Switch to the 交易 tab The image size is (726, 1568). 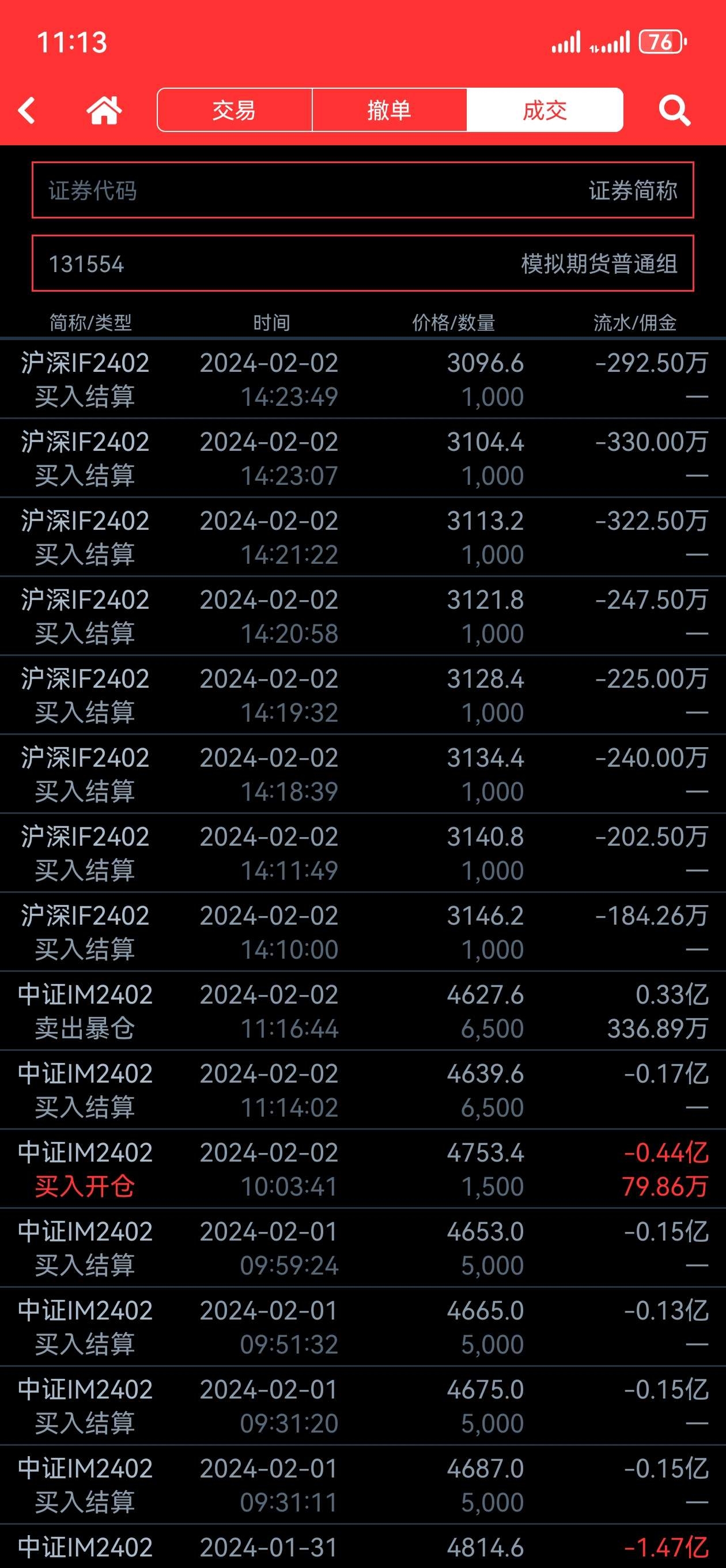[235, 110]
